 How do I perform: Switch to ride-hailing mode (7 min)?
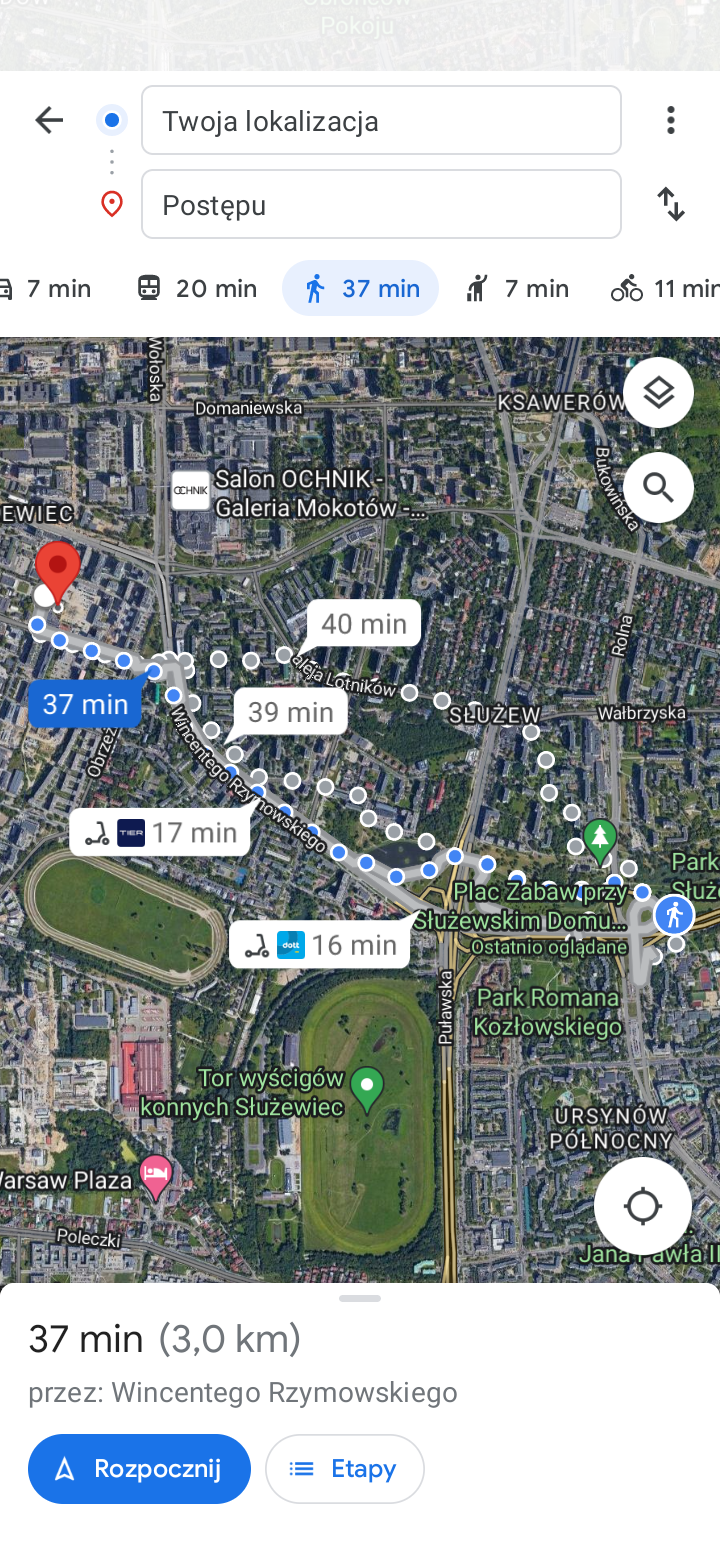click(517, 289)
